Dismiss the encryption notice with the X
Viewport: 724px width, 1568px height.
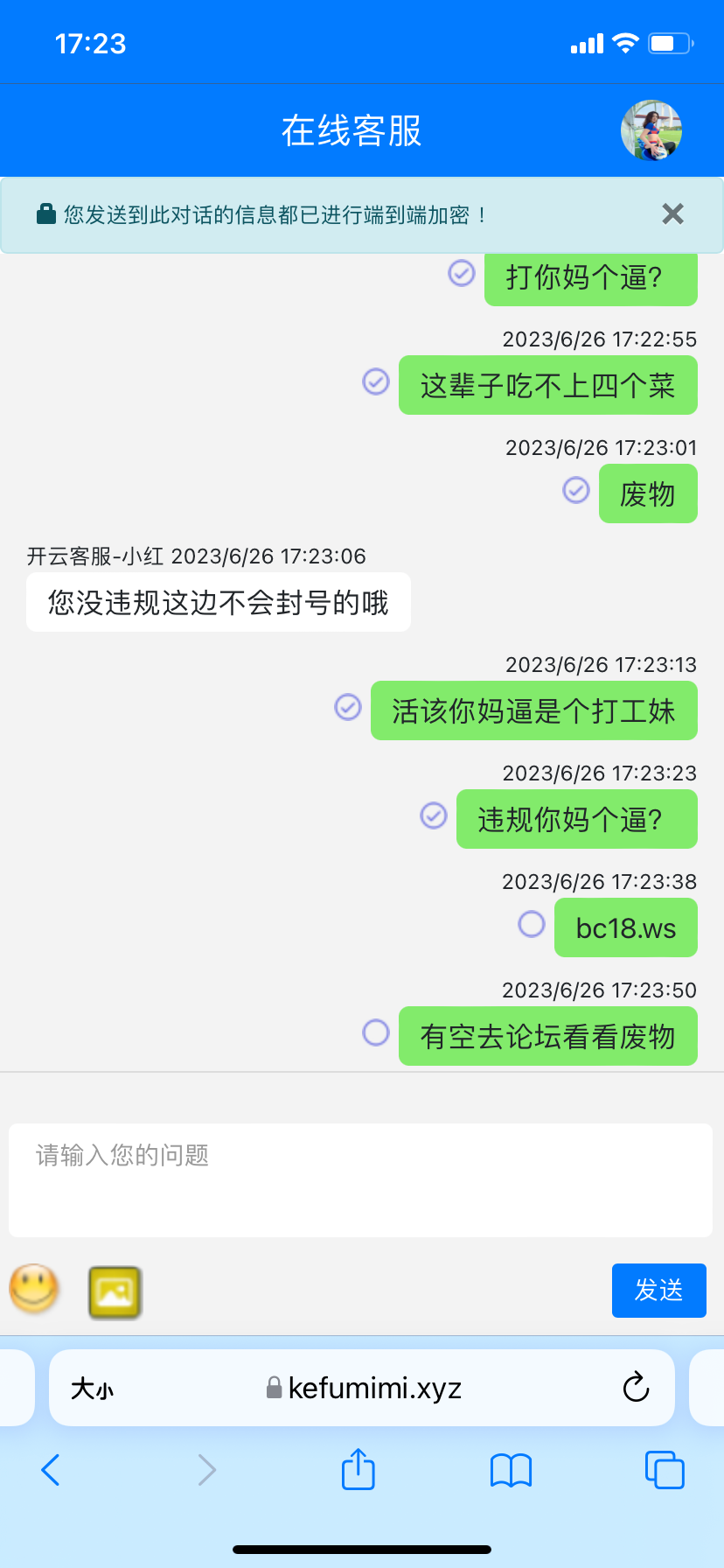[x=672, y=213]
